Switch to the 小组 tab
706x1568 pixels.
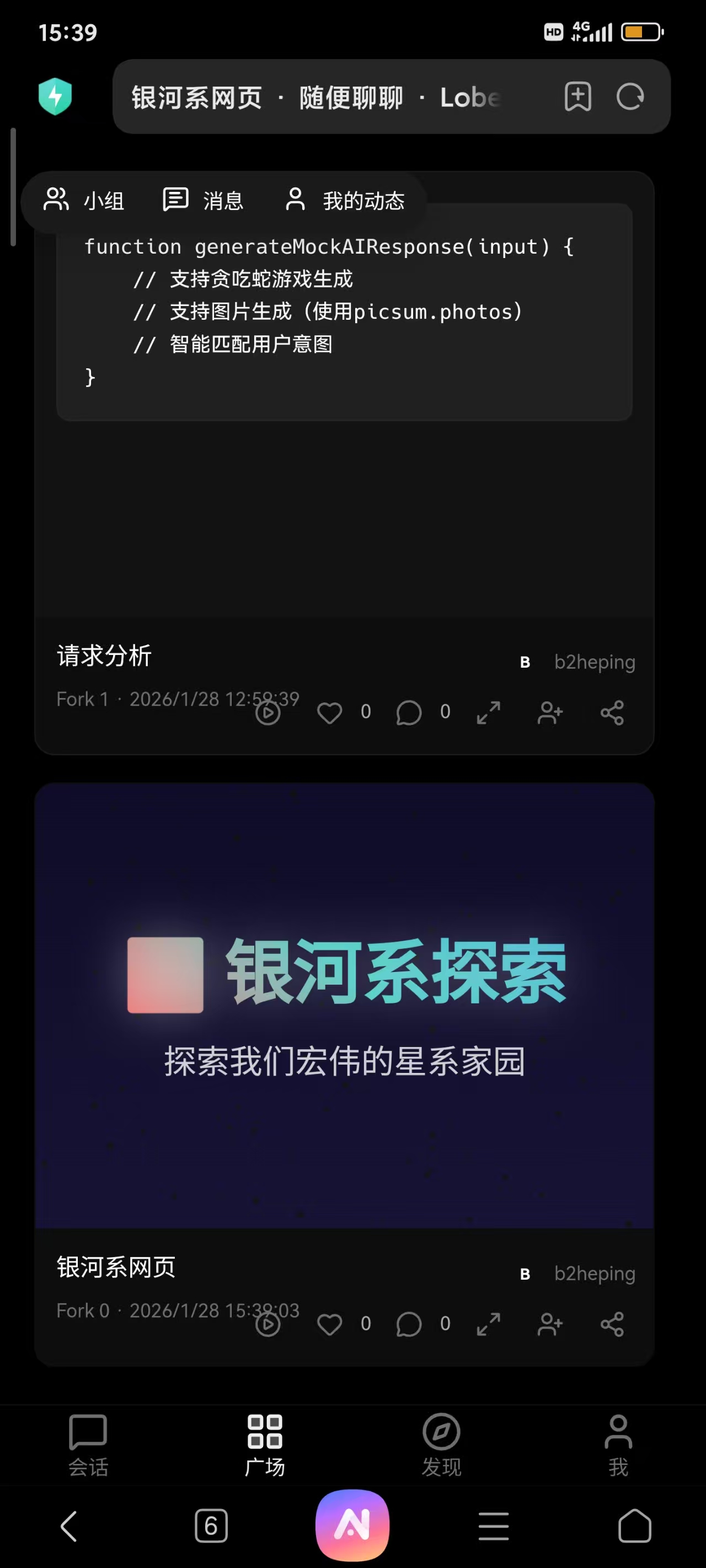(85, 200)
